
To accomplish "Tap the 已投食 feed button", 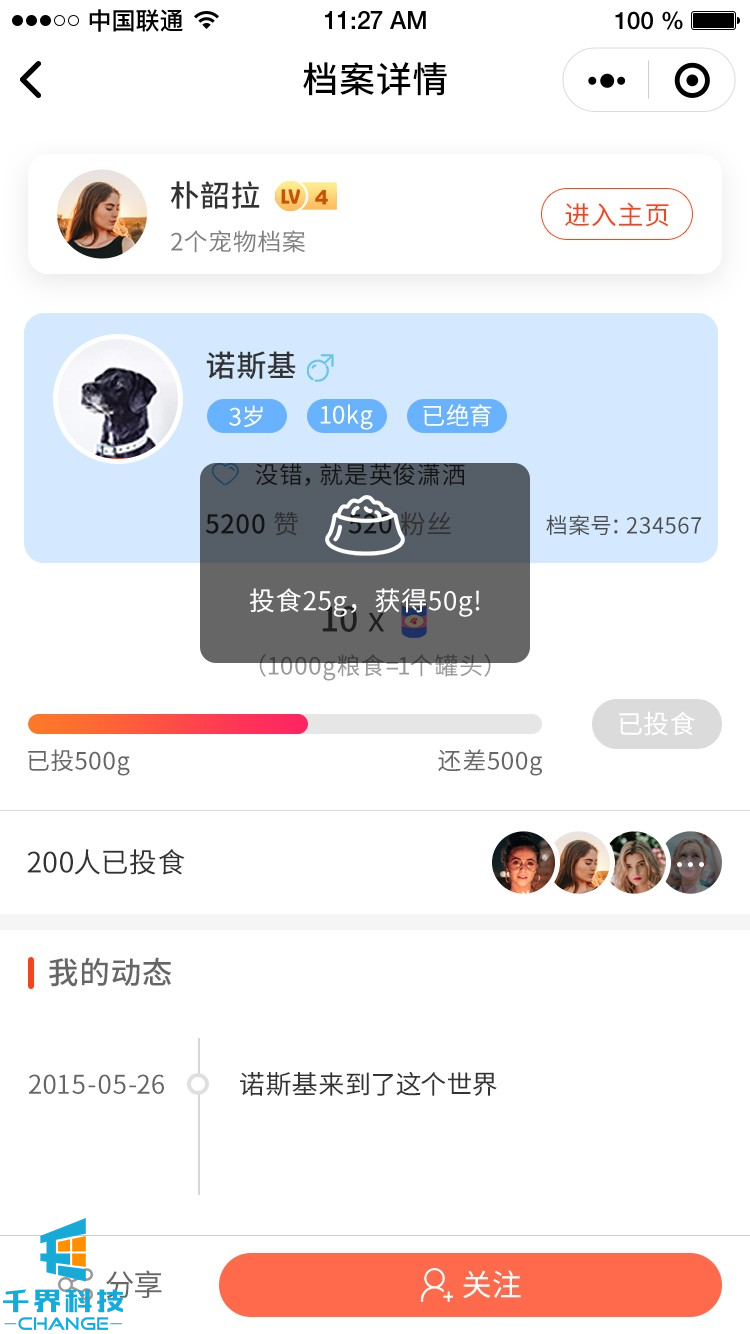I will (656, 724).
